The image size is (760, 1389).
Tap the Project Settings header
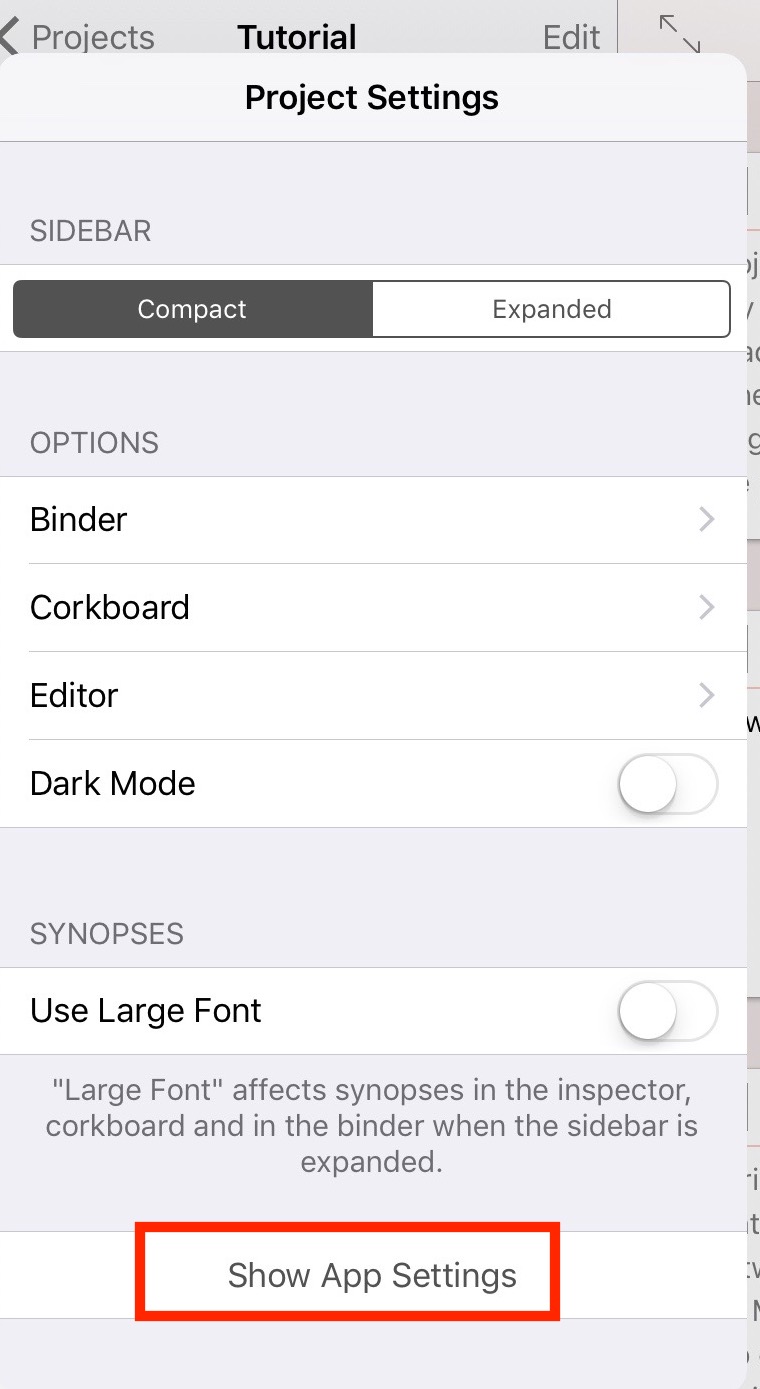pyautogui.click(x=371, y=97)
